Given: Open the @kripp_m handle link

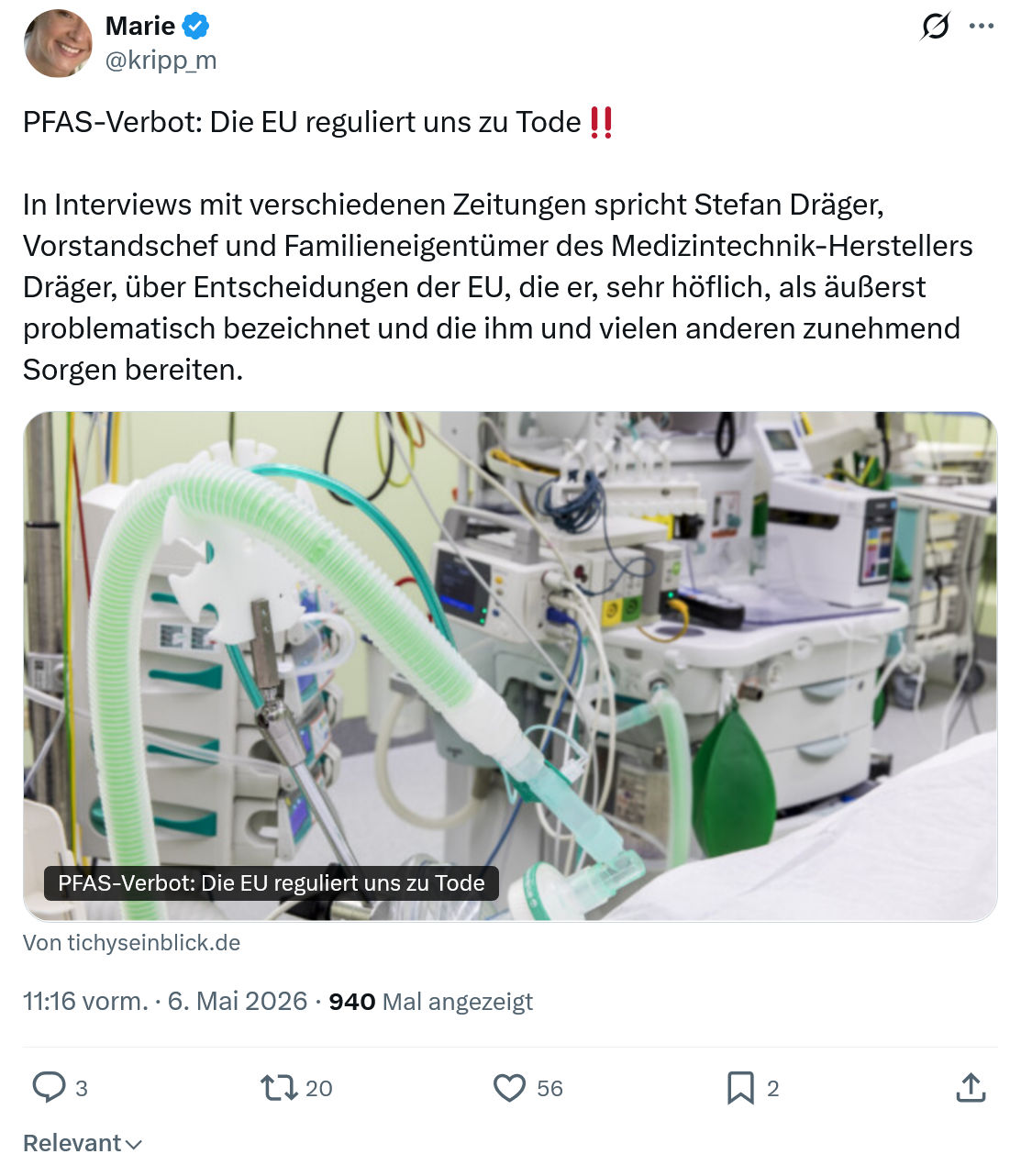Looking at the screenshot, I should point(161,61).
